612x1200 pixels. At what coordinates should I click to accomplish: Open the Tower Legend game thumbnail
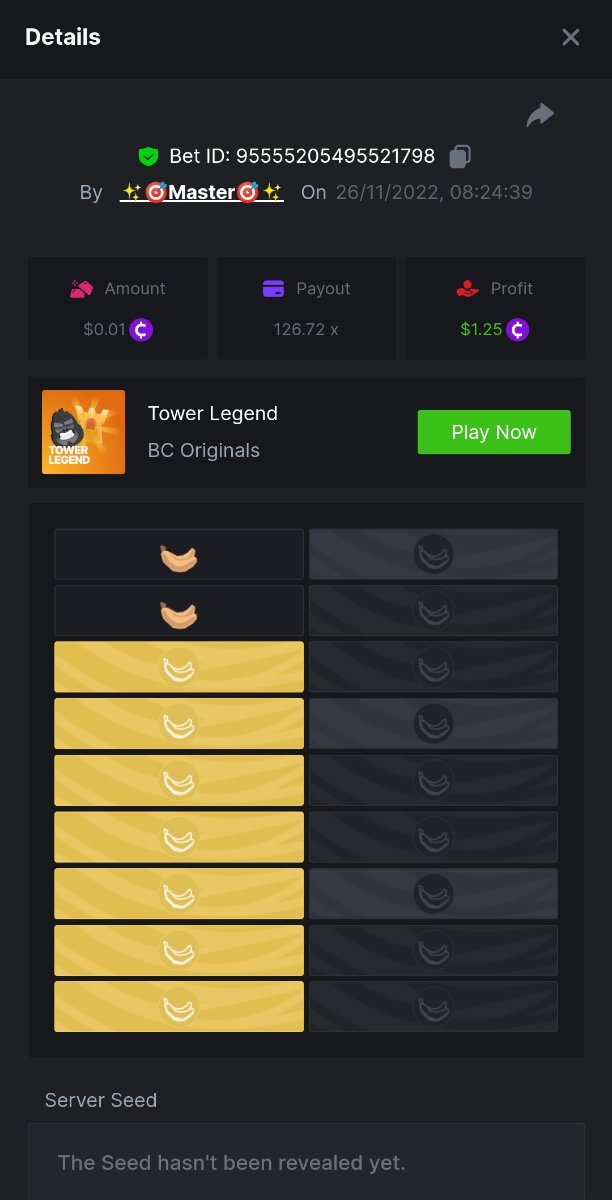(x=84, y=432)
